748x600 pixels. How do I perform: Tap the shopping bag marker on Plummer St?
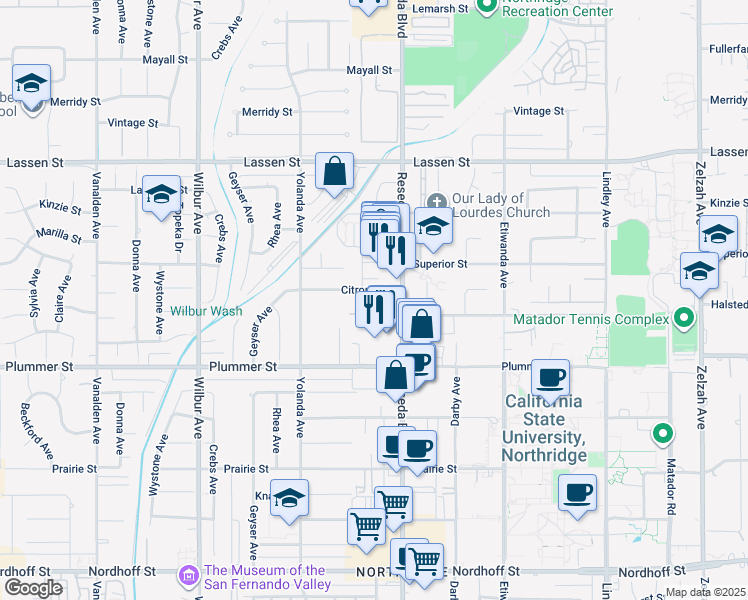(395, 375)
